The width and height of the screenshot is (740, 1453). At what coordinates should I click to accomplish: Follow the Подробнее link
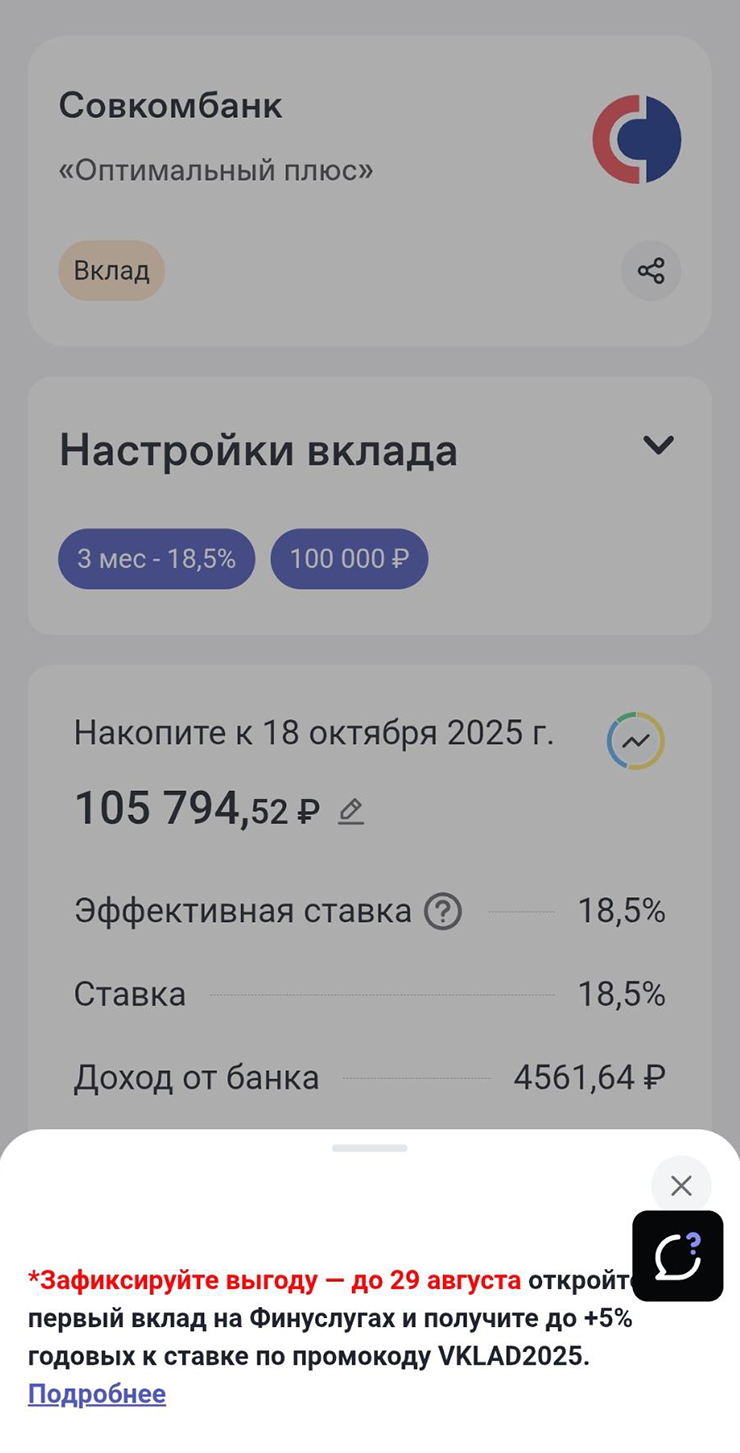click(x=97, y=1394)
